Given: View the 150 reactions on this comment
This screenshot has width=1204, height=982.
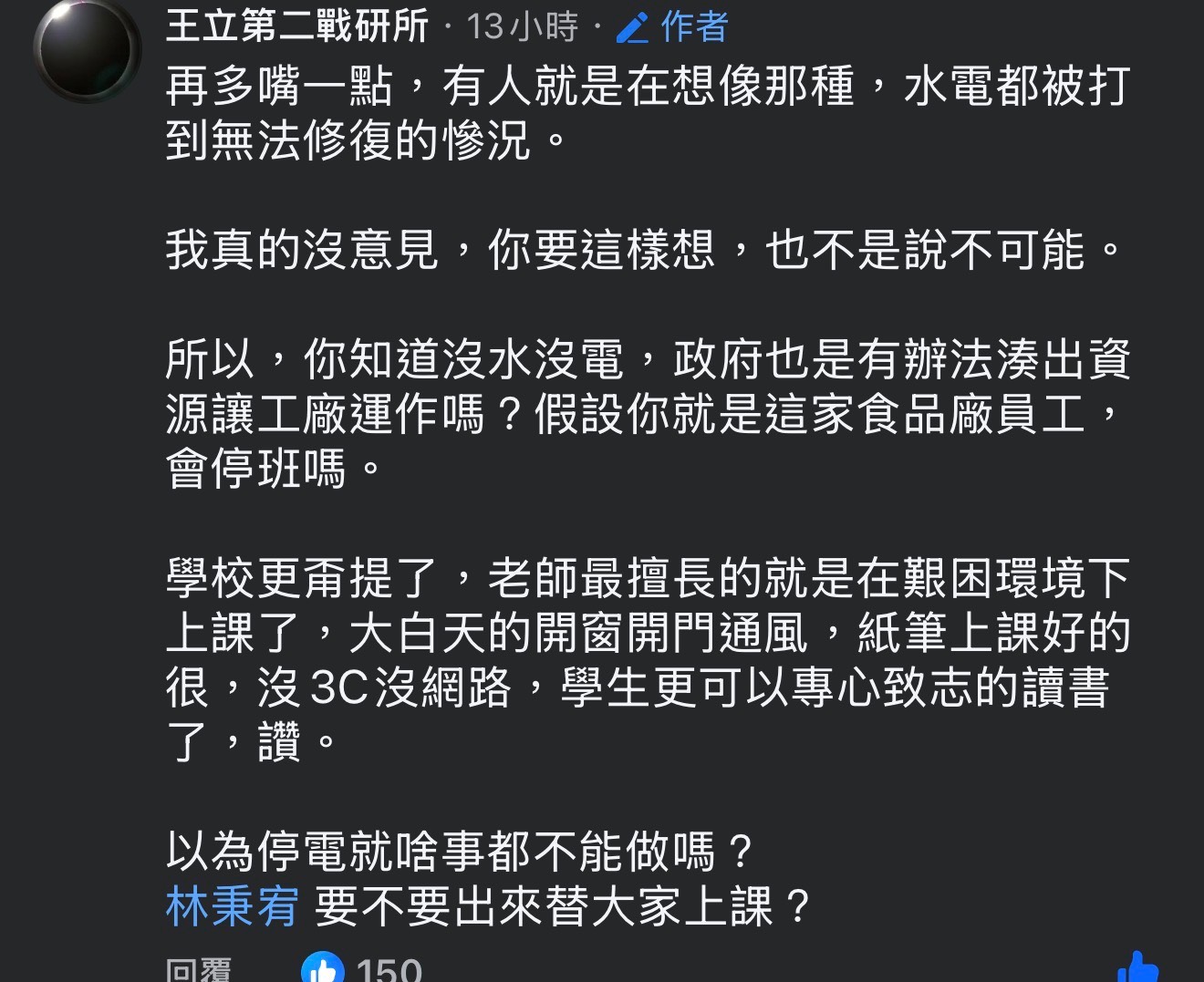Looking at the screenshot, I should point(365,968).
